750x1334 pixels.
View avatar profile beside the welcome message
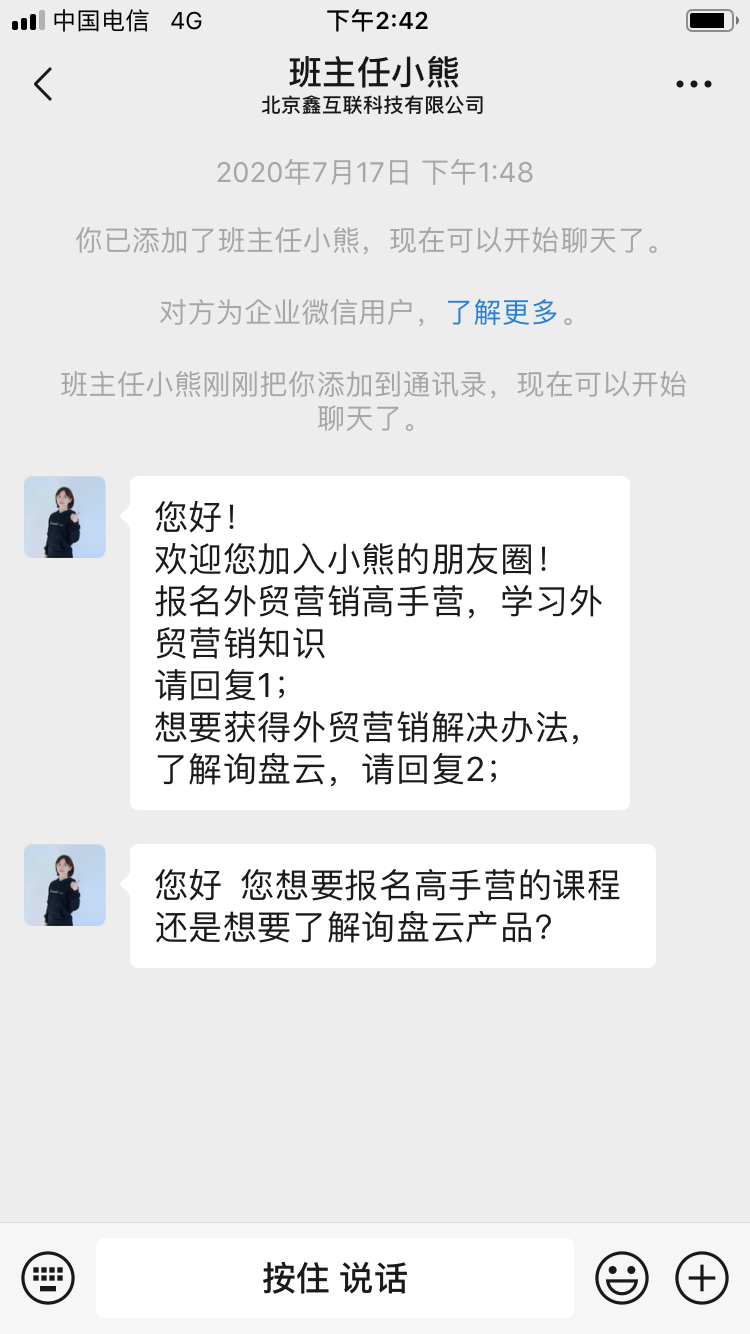point(65,517)
